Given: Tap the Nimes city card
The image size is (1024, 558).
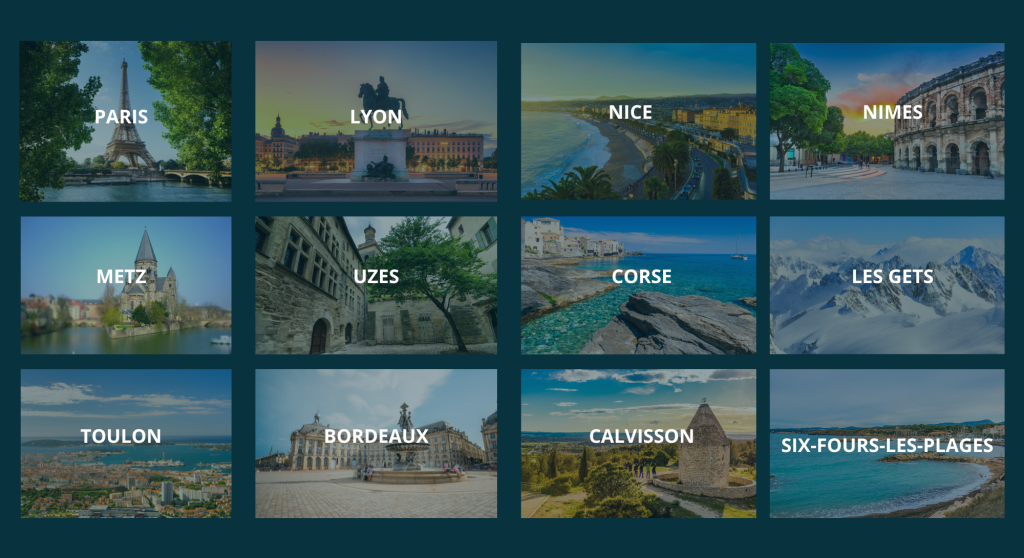Looking at the screenshot, I should click(x=887, y=121).
